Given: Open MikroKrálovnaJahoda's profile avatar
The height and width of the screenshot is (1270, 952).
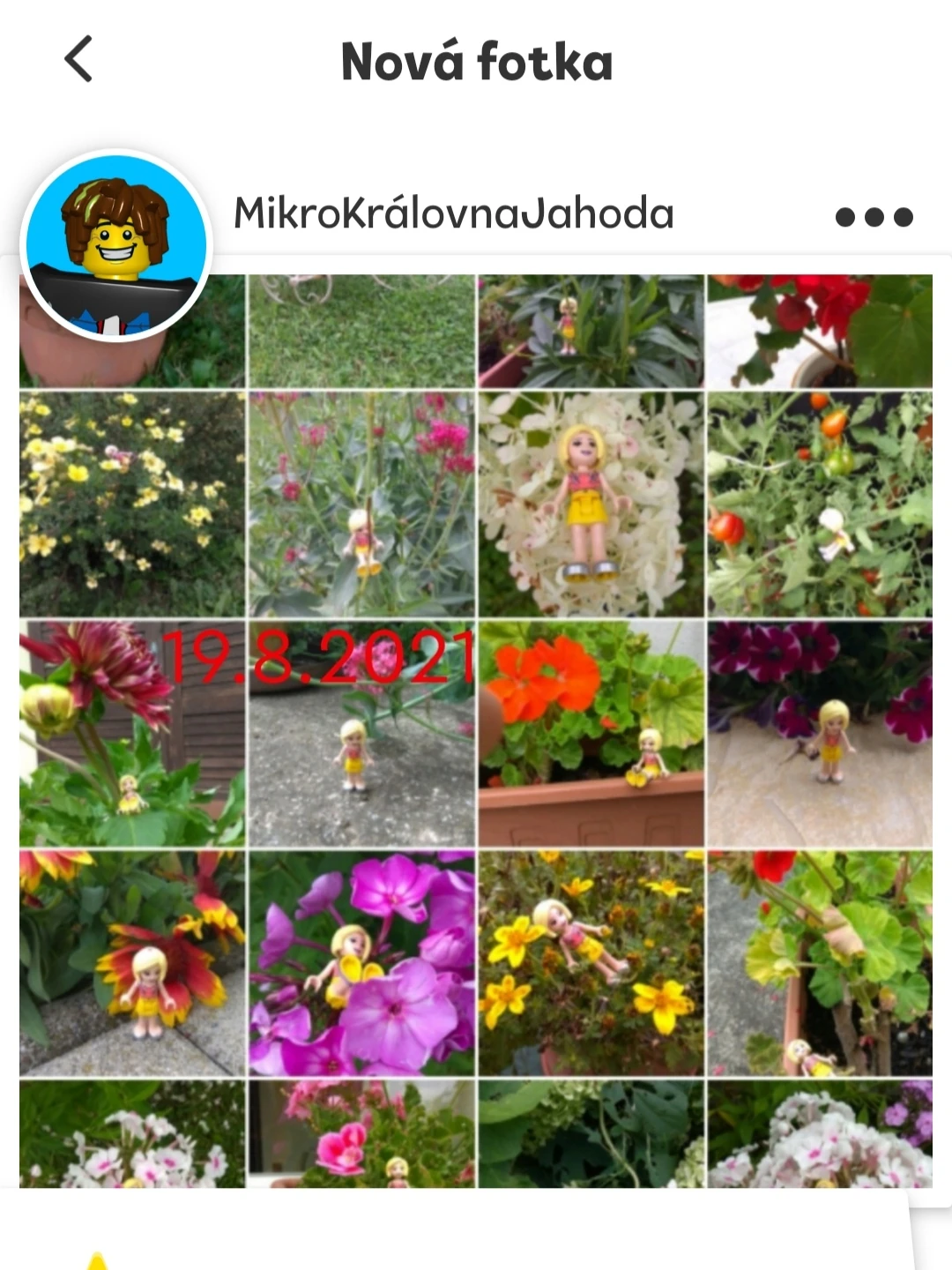Looking at the screenshot, I should click(x=116, y=244).
